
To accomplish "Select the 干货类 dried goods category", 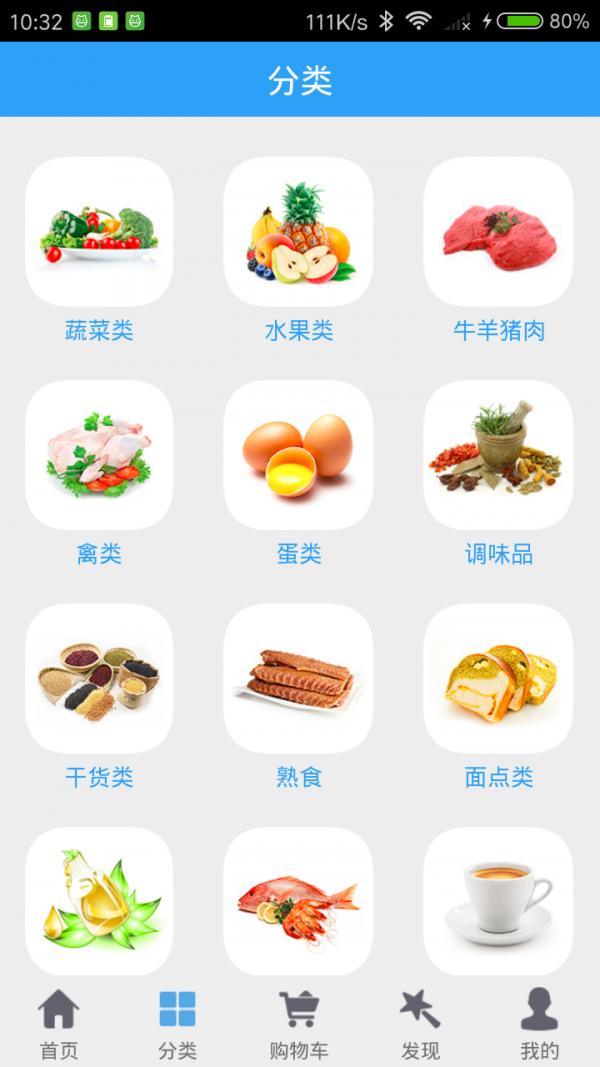I will click(x=99, y=678).
